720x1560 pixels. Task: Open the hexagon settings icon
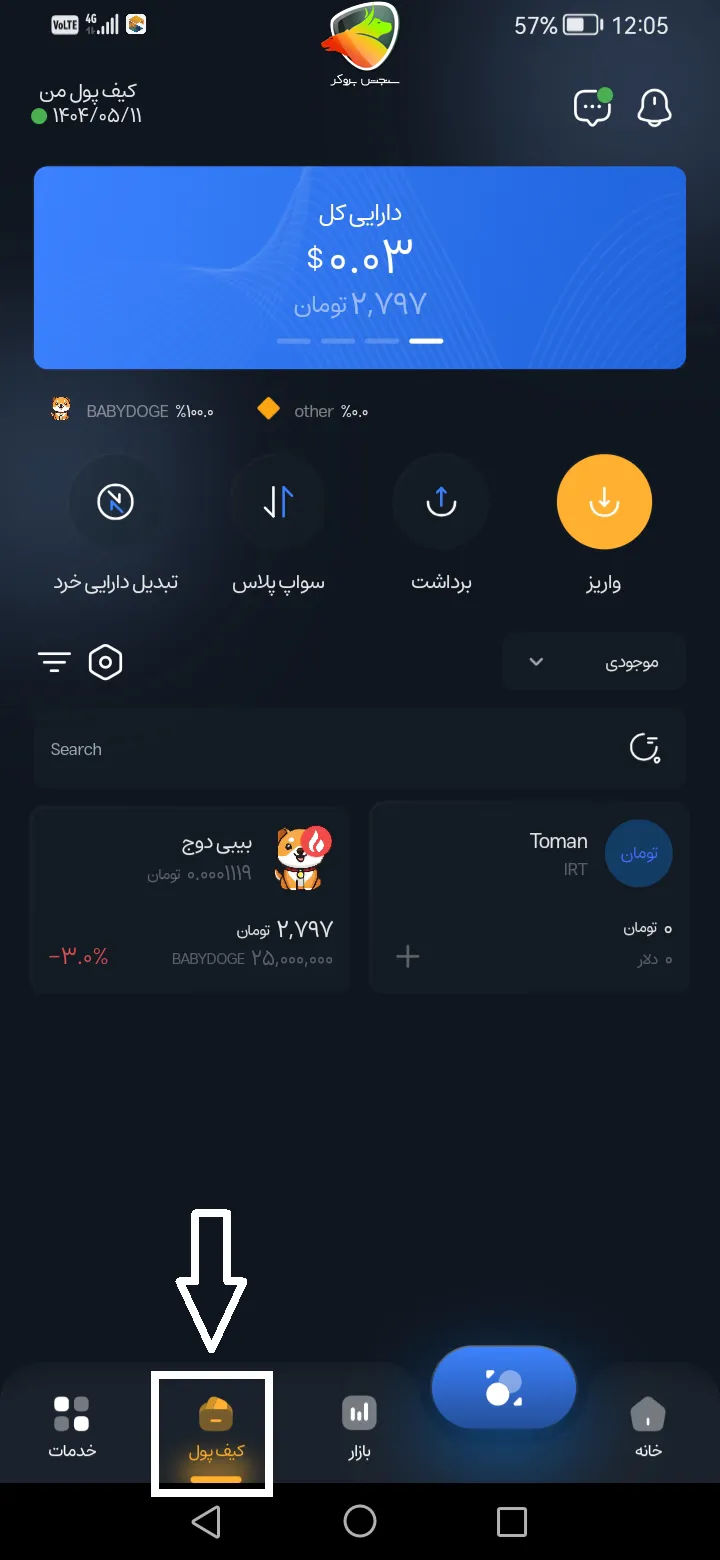point(105,662)
